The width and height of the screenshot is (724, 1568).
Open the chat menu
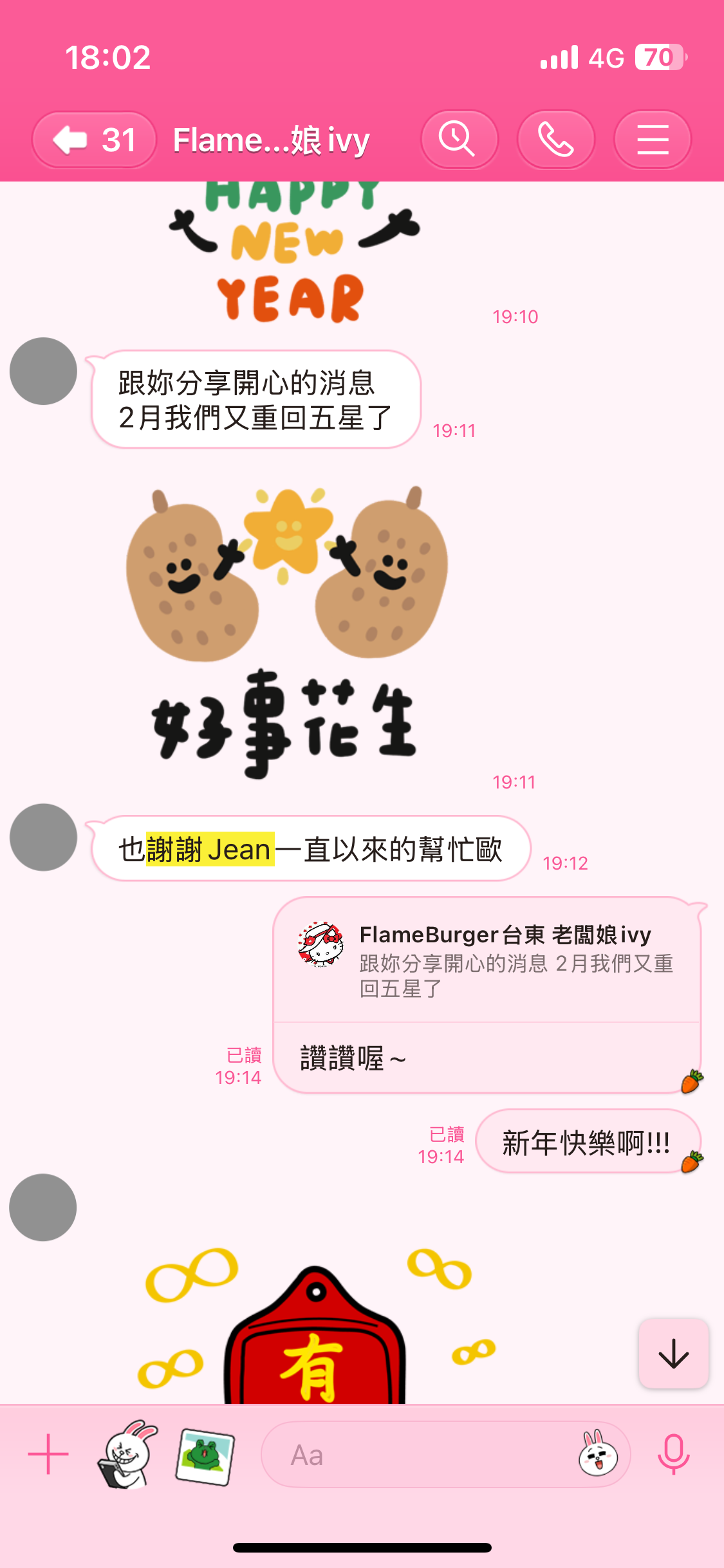pos(652,140)
